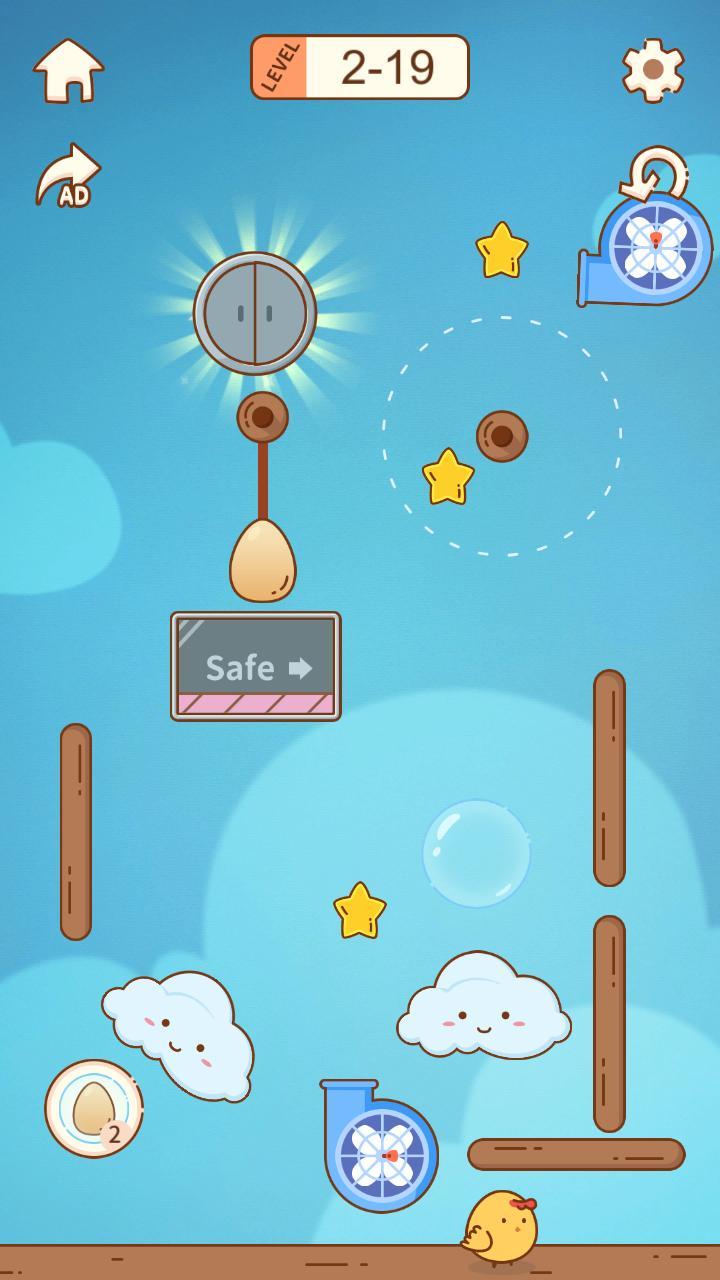Tap the peg inside the dashed circle
Screen dimensions: 720x1280
(x=501, y=436)
